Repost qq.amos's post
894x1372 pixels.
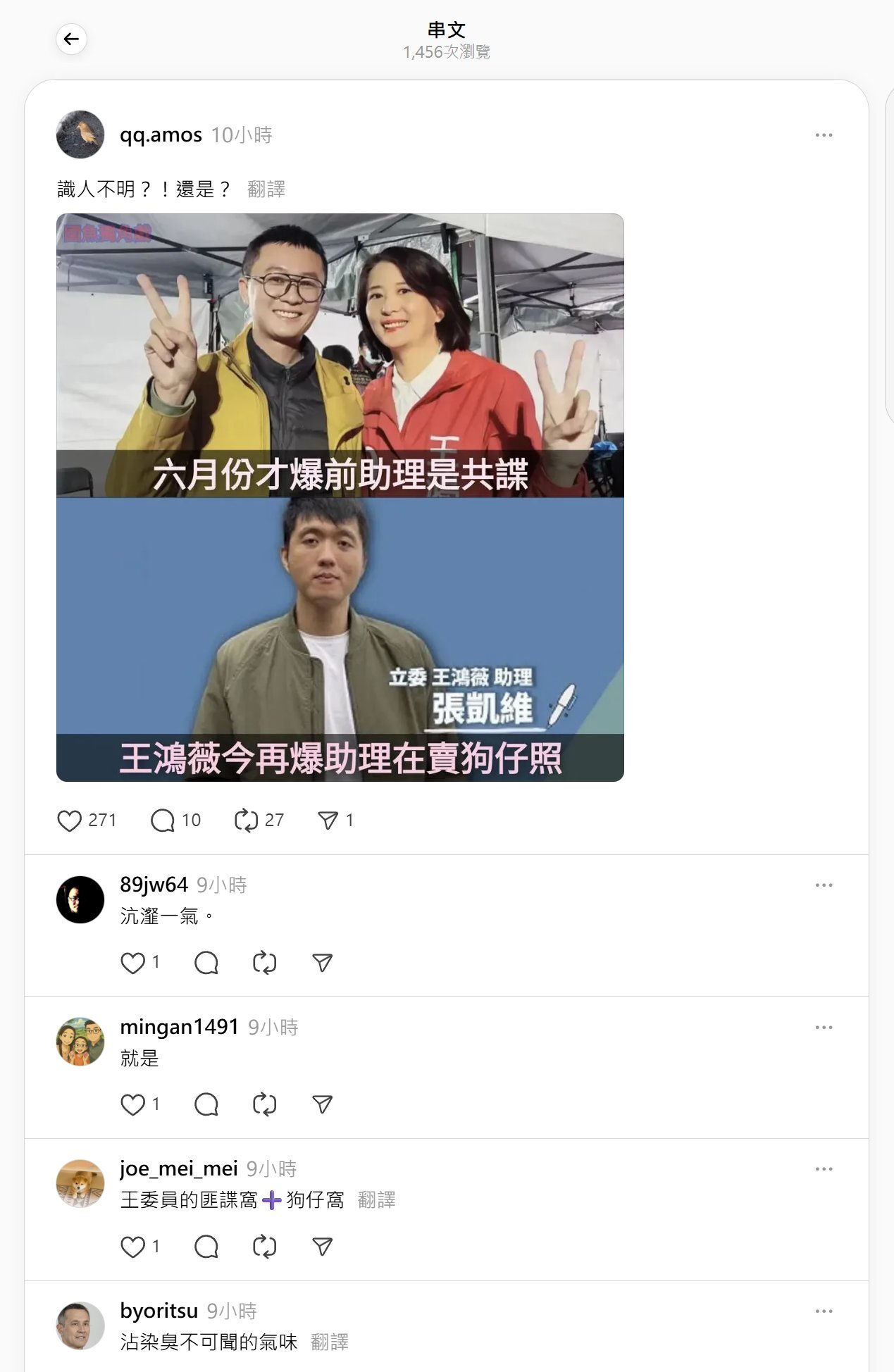(x=247, y=821)
